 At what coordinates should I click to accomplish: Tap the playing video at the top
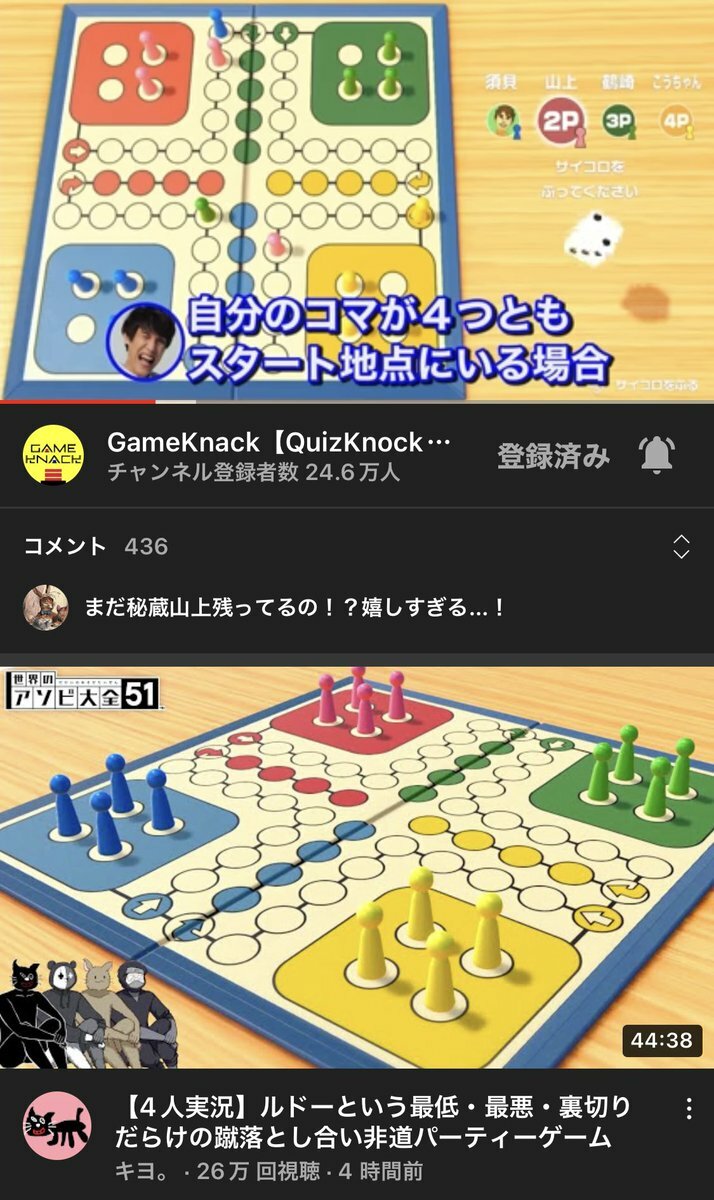click(x=357, y=200)
